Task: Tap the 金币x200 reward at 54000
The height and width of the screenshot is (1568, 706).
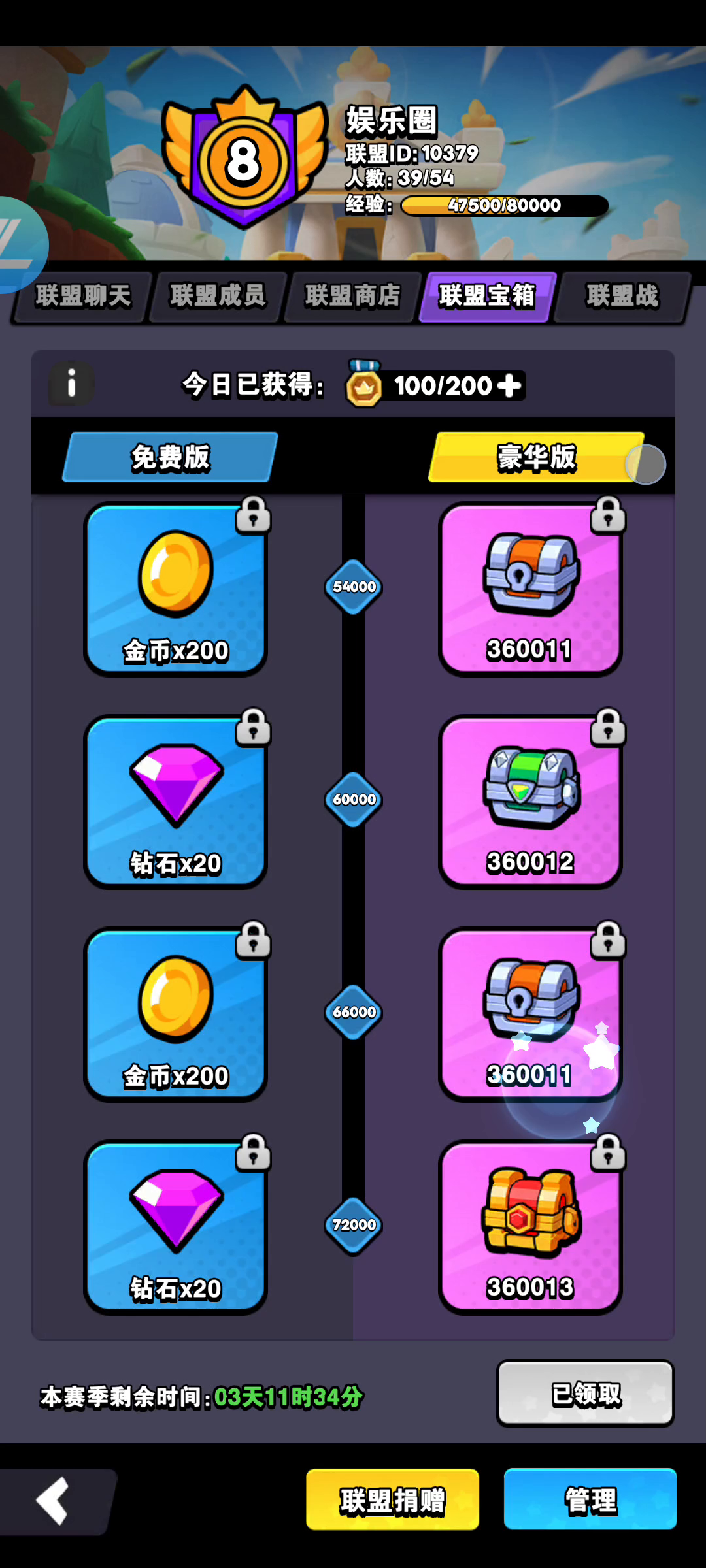Action: coord(175,589)
